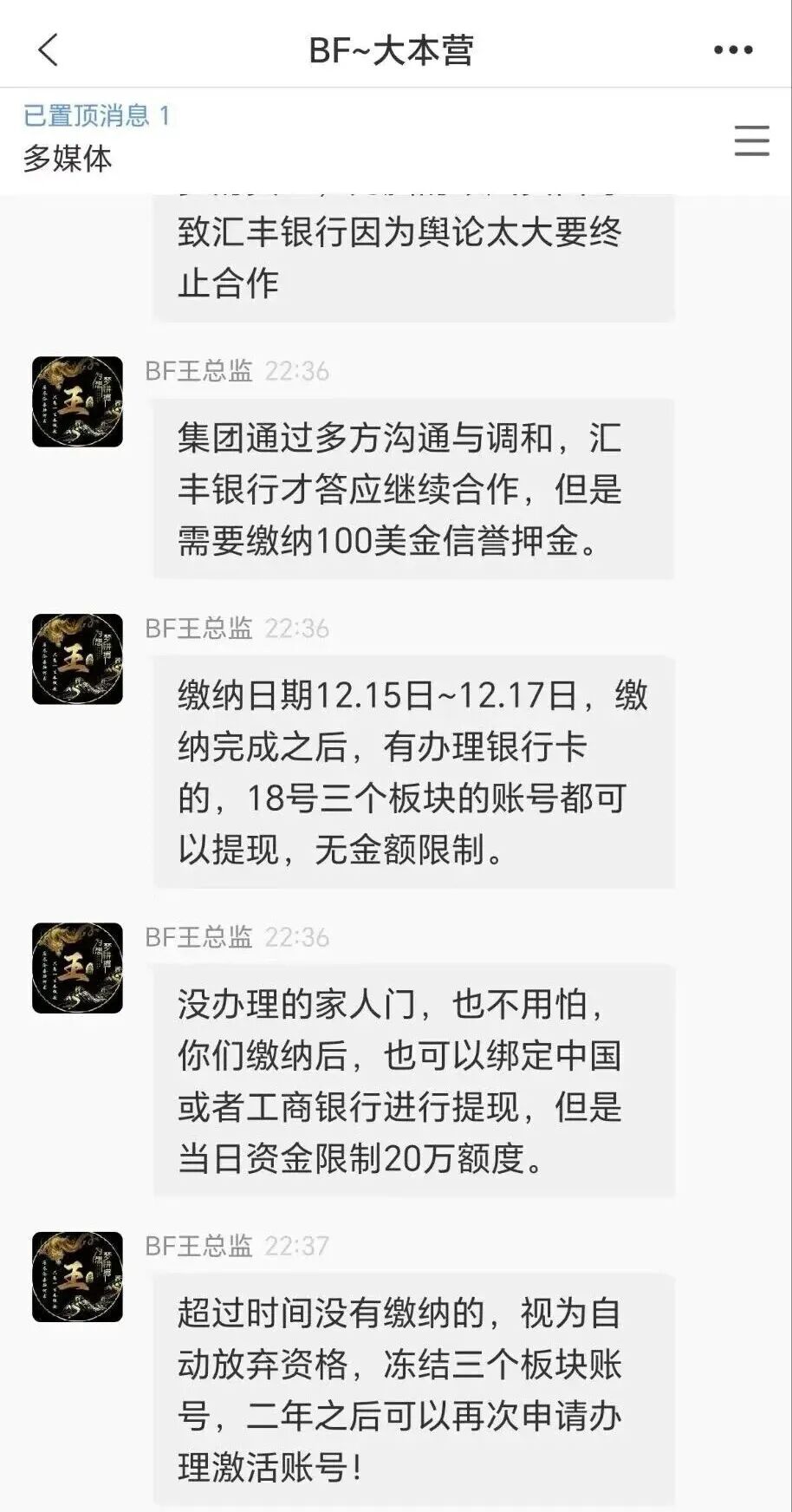Viewport: 792px width, 1512px height.
Task: Tap the avatar of the bottom-most message
Action: (77, 1279)
